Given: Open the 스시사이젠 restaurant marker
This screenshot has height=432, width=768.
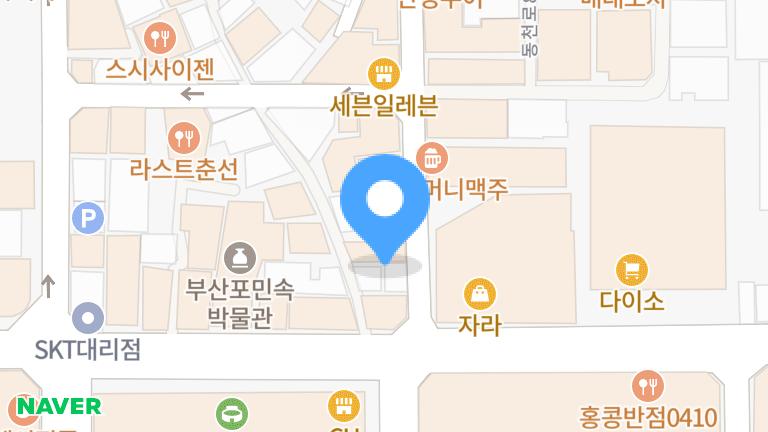Looking at the screenshot, I should (159, 40).
